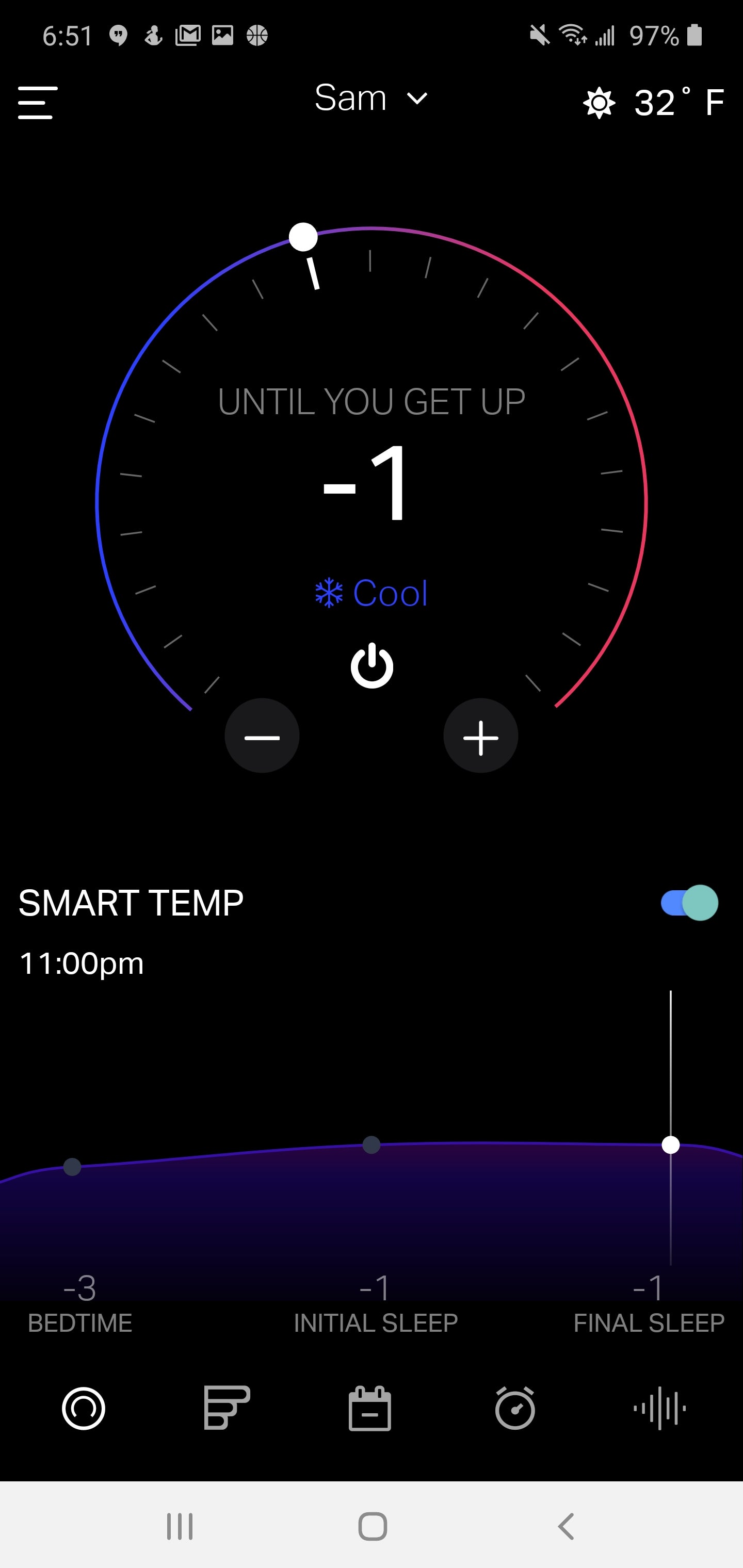The width and height of the screenshot is (743, 1568).
Task: Select the Initial Sleep point on curve
Action: pyautogui.click(x=372, y=1145)
